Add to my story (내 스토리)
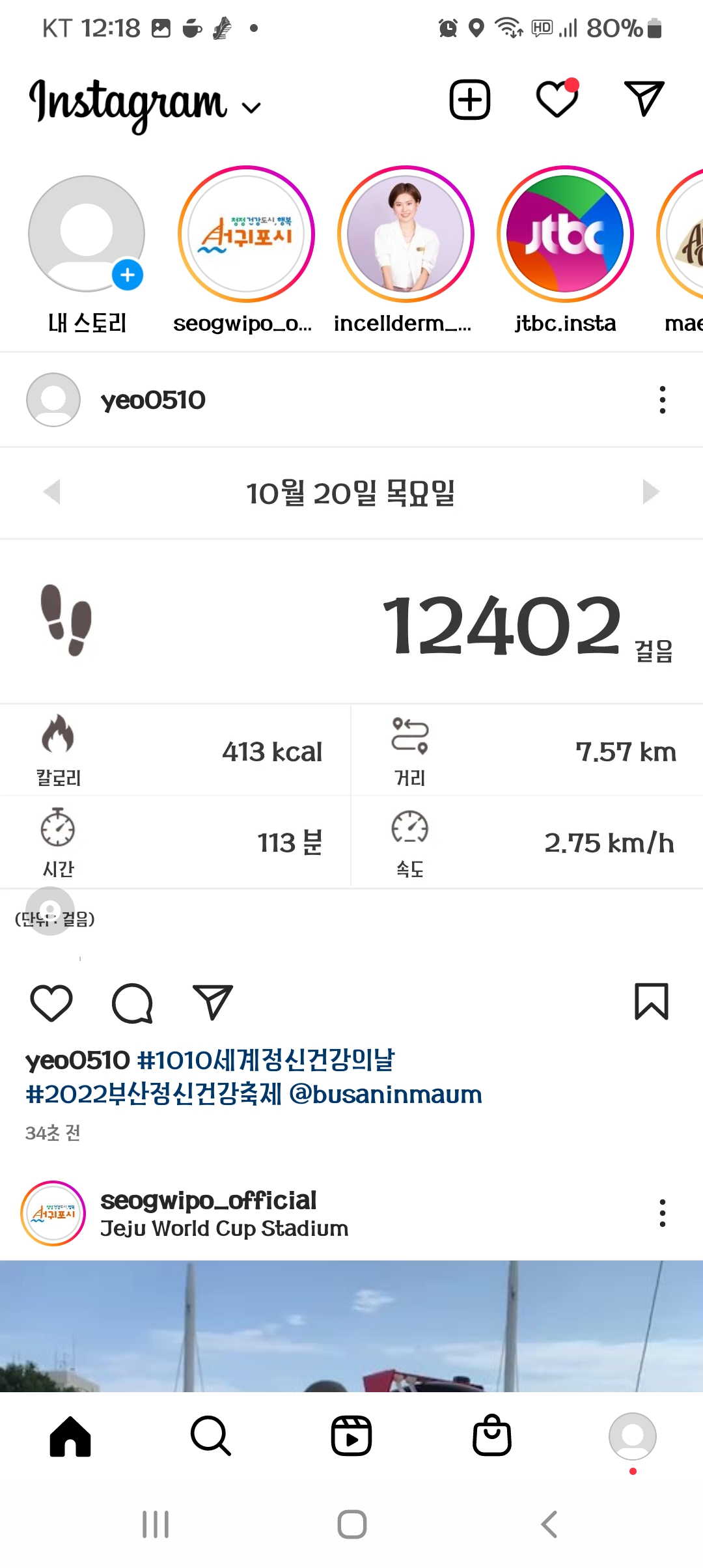Image resolution: width=703 pixels, height=1568 pixels. point(87,234)
